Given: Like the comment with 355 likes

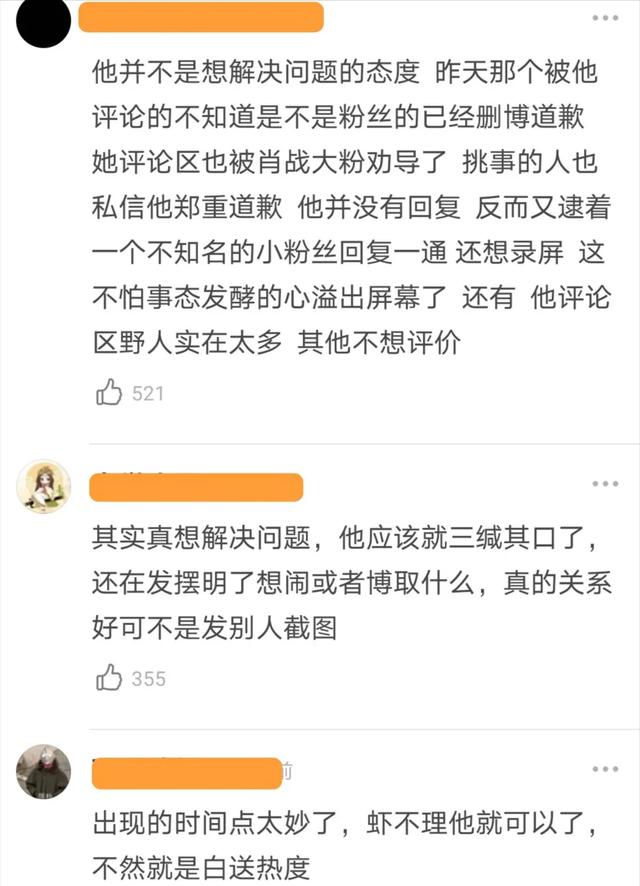Looking at the screenshot, I should pyautogui.click(x=110, y=678).
